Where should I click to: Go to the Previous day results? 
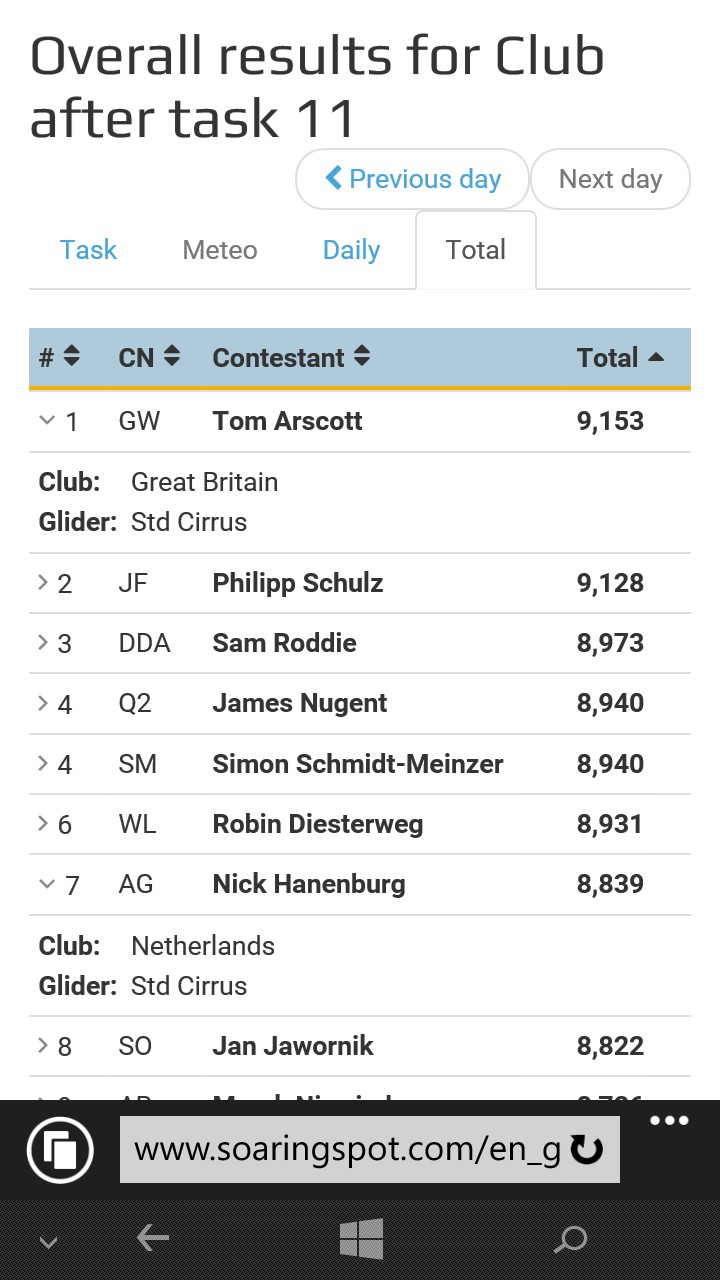(412, 179)
